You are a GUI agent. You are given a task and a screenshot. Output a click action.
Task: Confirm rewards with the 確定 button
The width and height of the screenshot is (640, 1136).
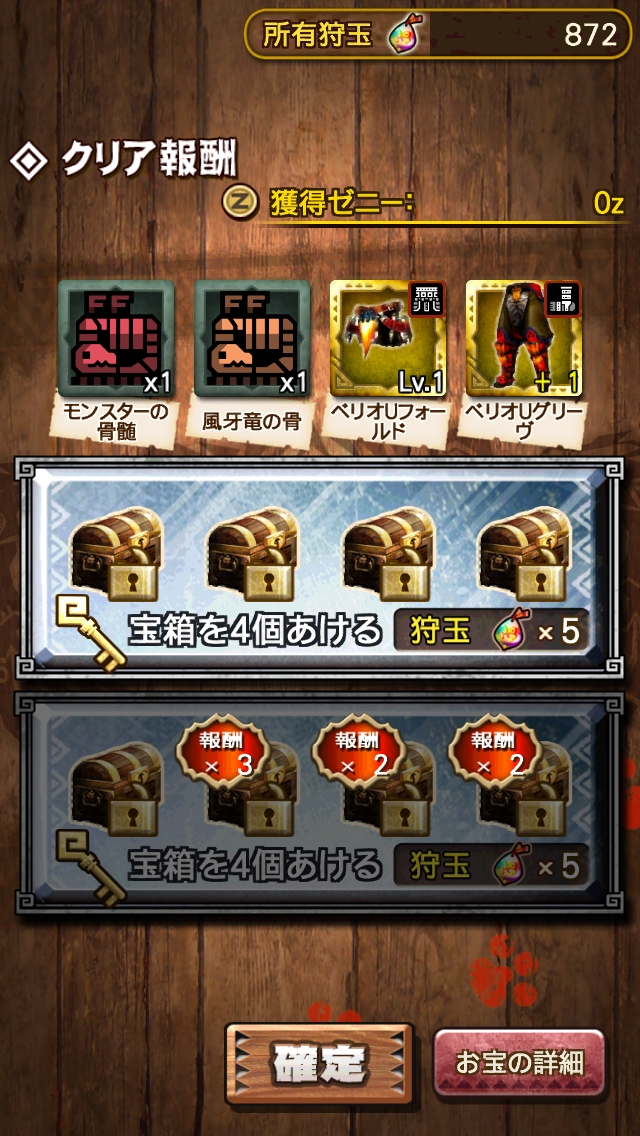(319, 1063)
